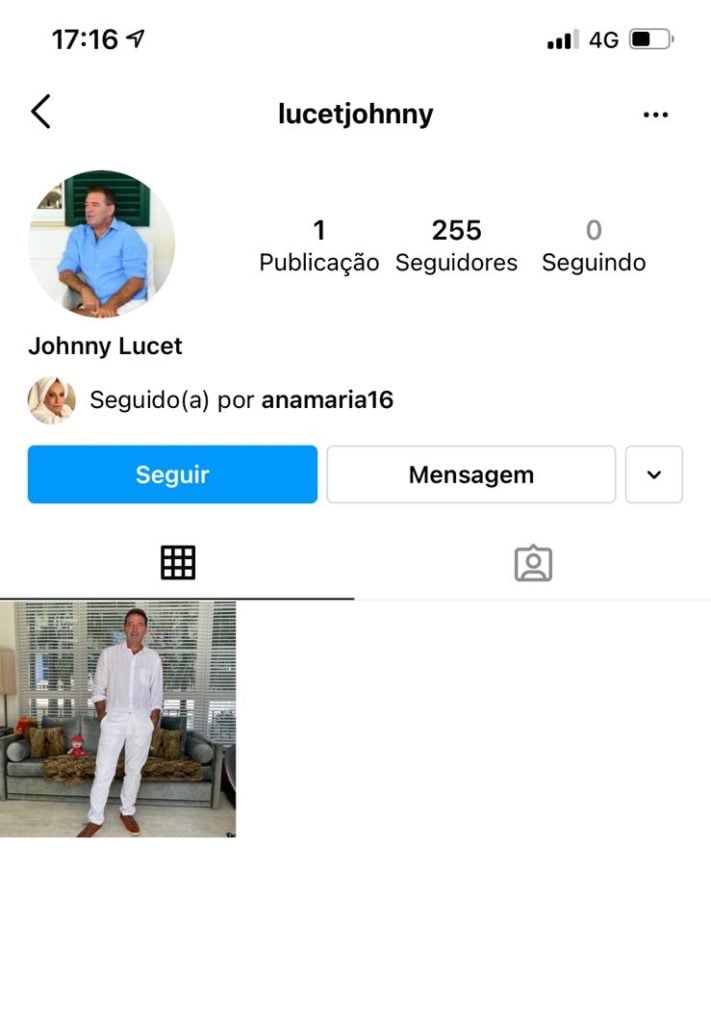Screen dimensions: 711x1024
Task: Open the Seguindo list
Action: 593,246
